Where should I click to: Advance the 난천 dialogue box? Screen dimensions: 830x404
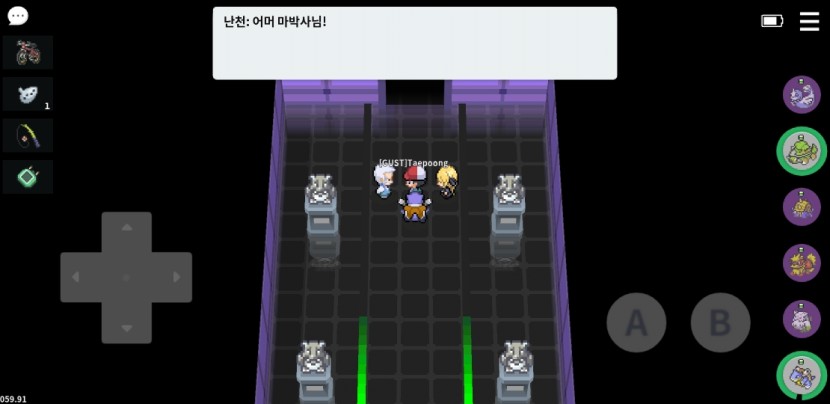pyautogui.click(x=414, y=43)
